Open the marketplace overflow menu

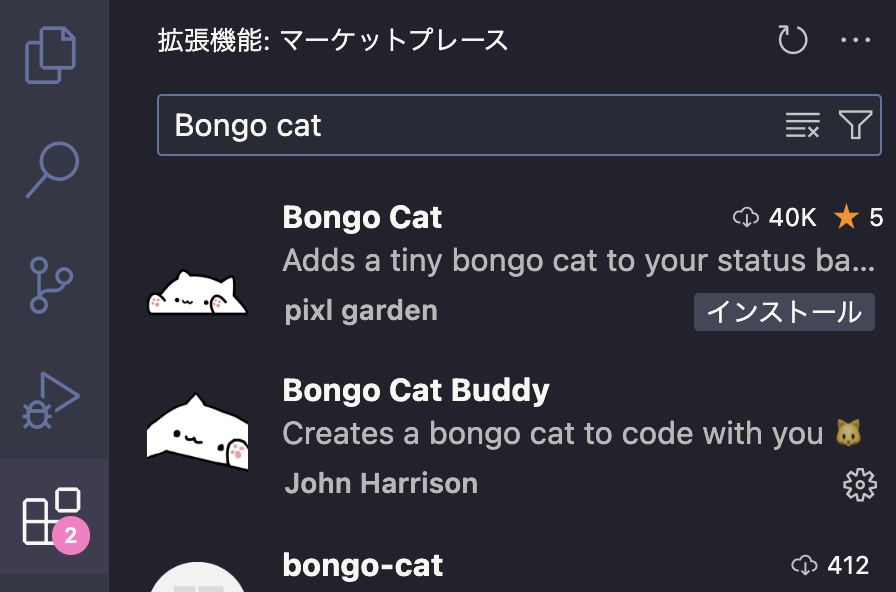point(856,41)
